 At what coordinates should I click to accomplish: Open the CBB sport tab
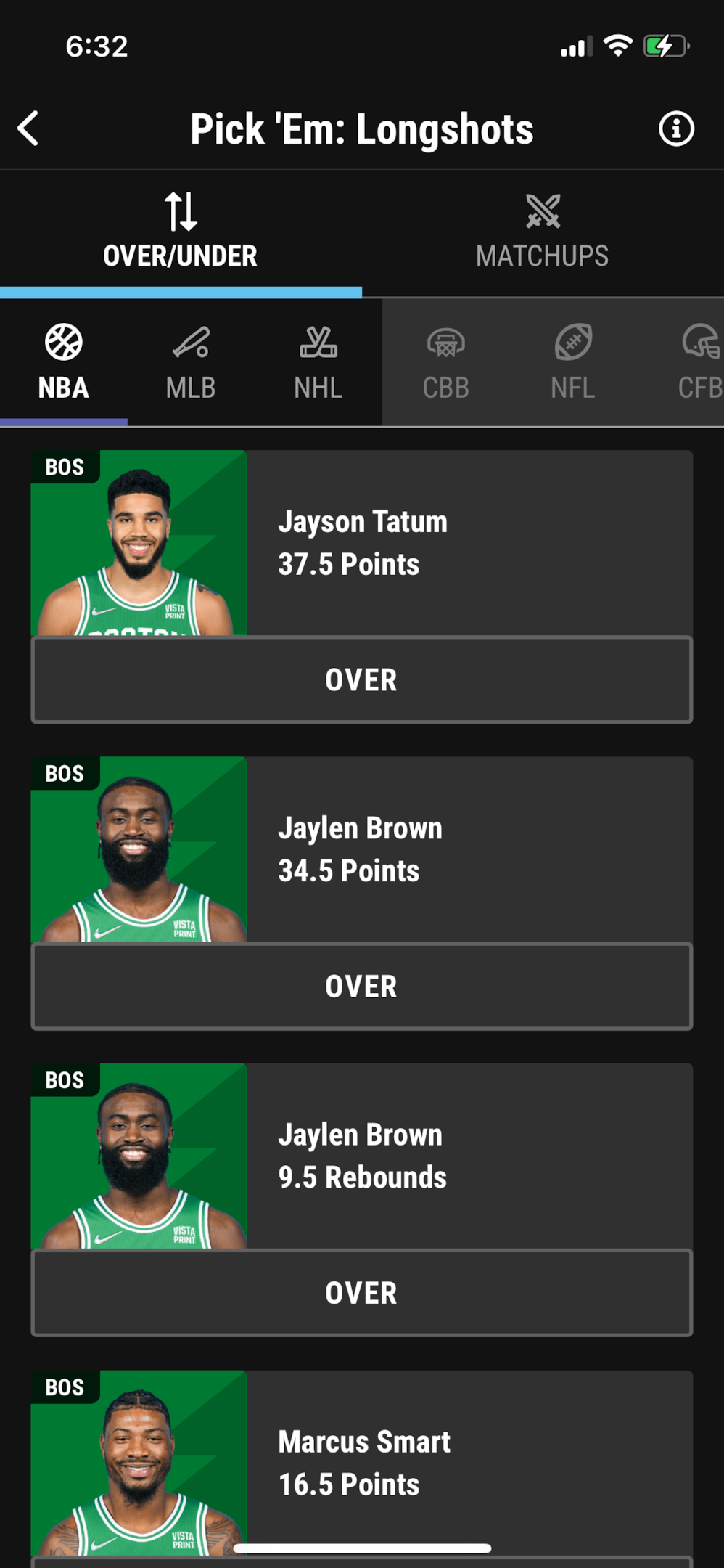pyautogui.click(x=445, y=362)
